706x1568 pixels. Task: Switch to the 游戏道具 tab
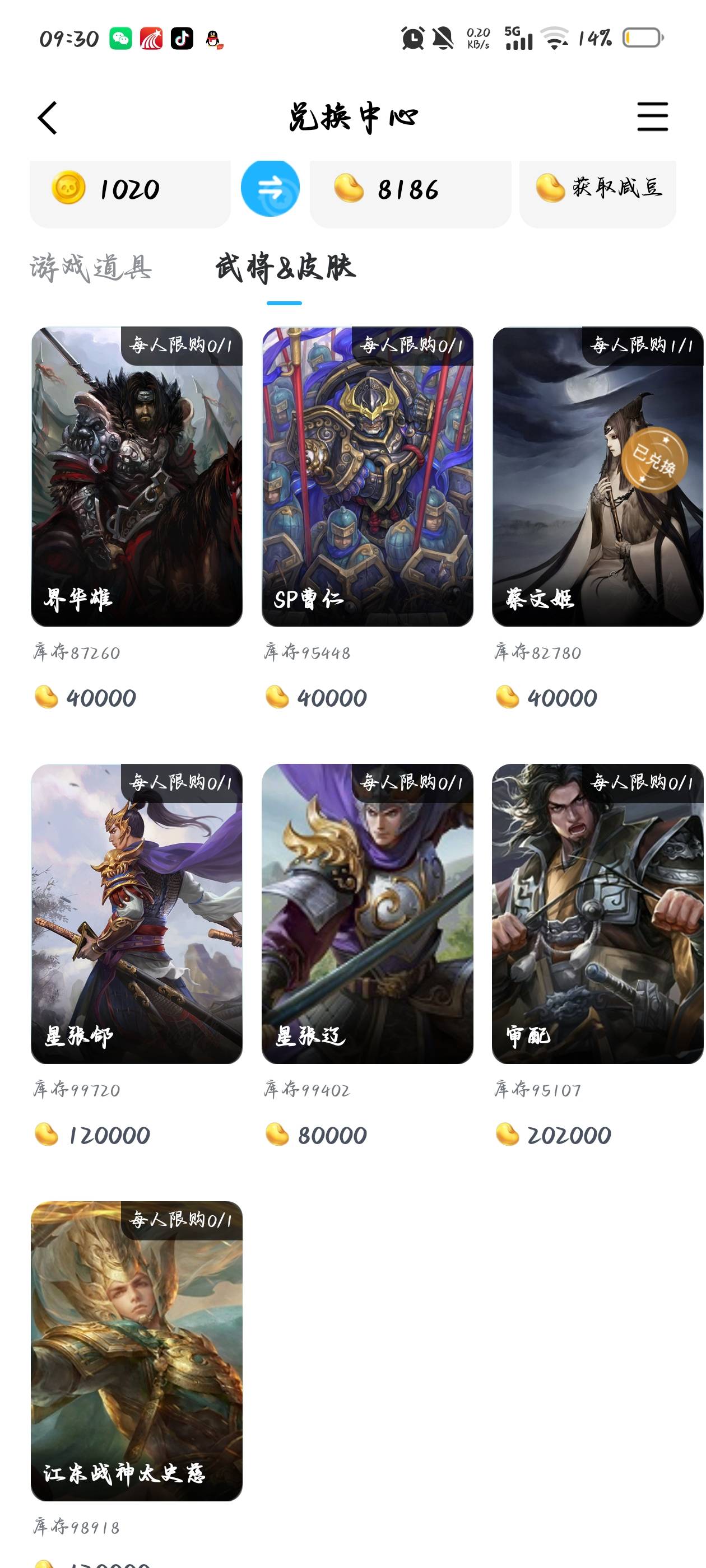(91, 268)
